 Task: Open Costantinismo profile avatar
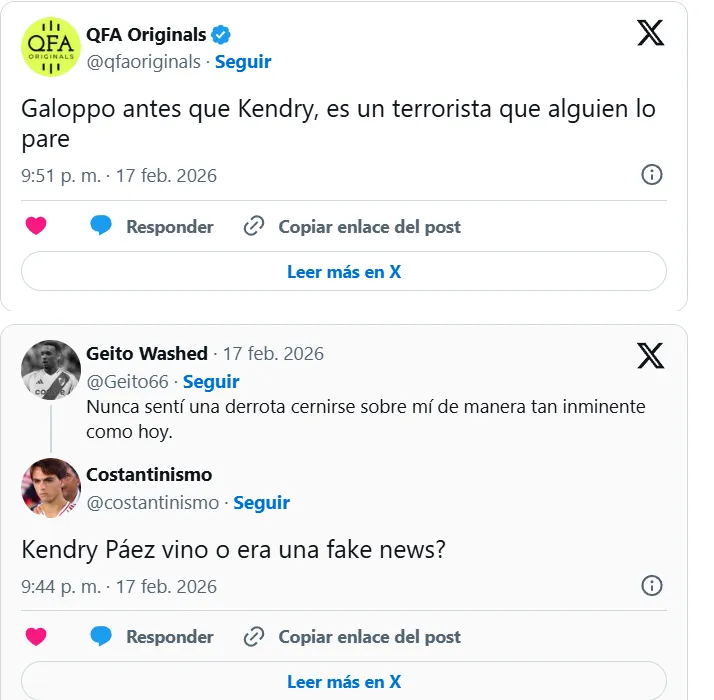click(51, 488)
